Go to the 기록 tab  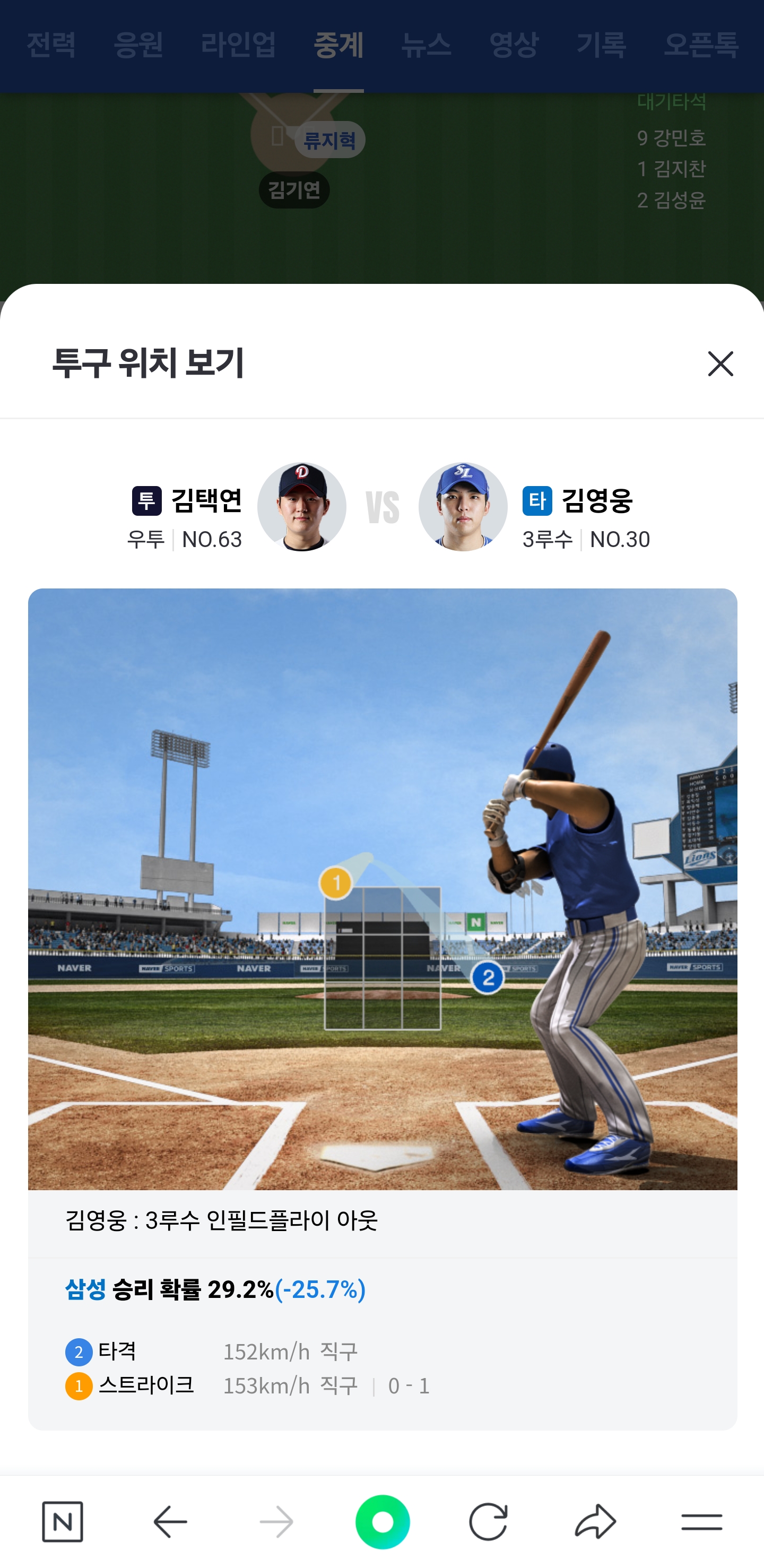pyautogui.click(x=602, y=45)
